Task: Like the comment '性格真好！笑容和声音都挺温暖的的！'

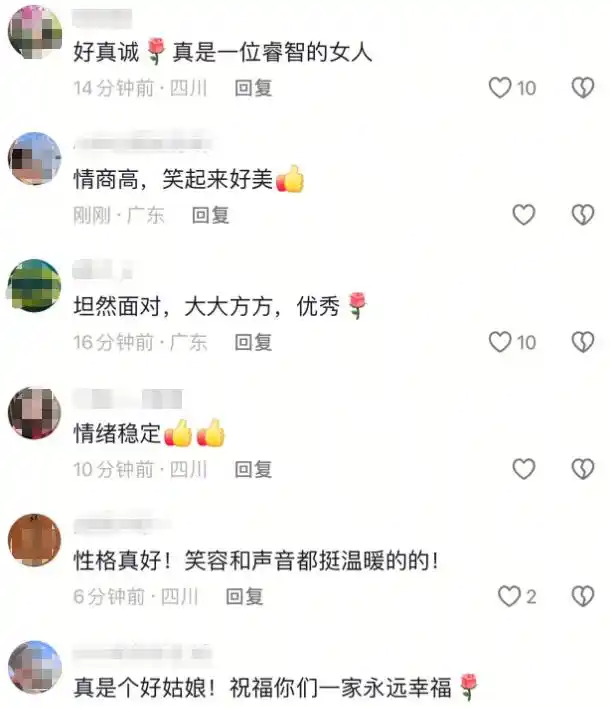Action: (x=509, y=597)
